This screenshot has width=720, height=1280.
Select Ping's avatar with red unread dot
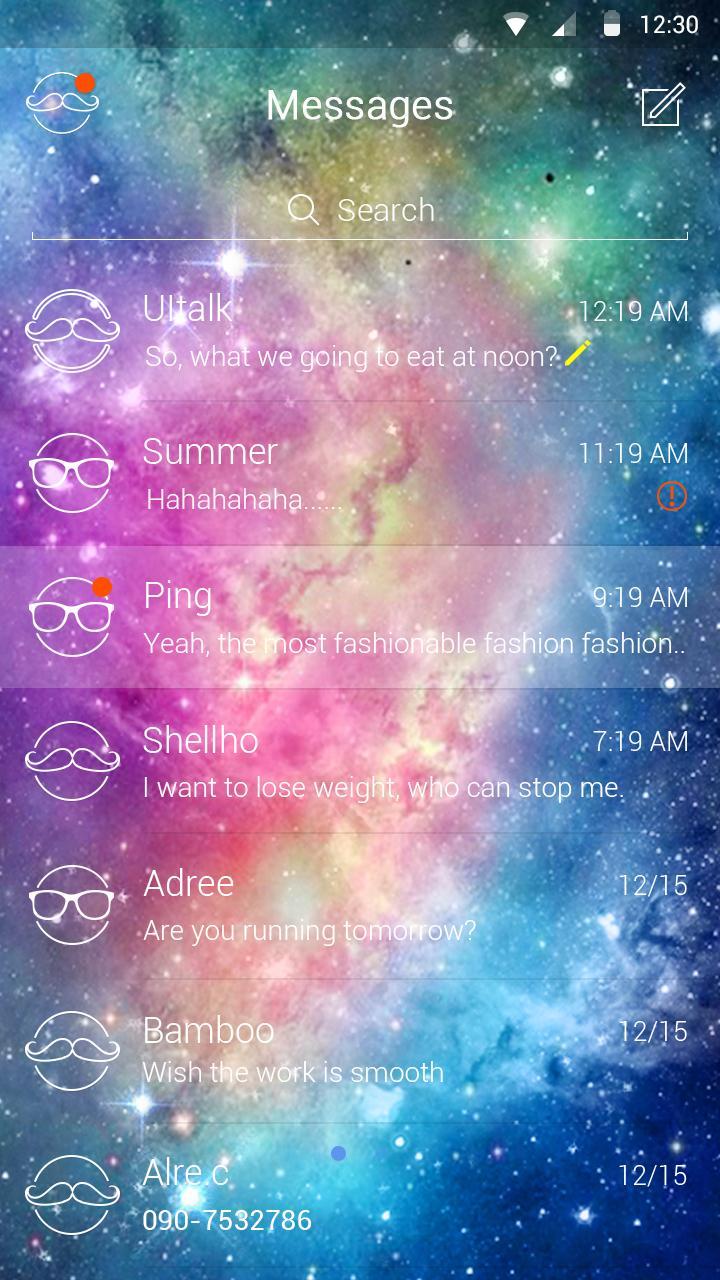click(x=71, y=617)
